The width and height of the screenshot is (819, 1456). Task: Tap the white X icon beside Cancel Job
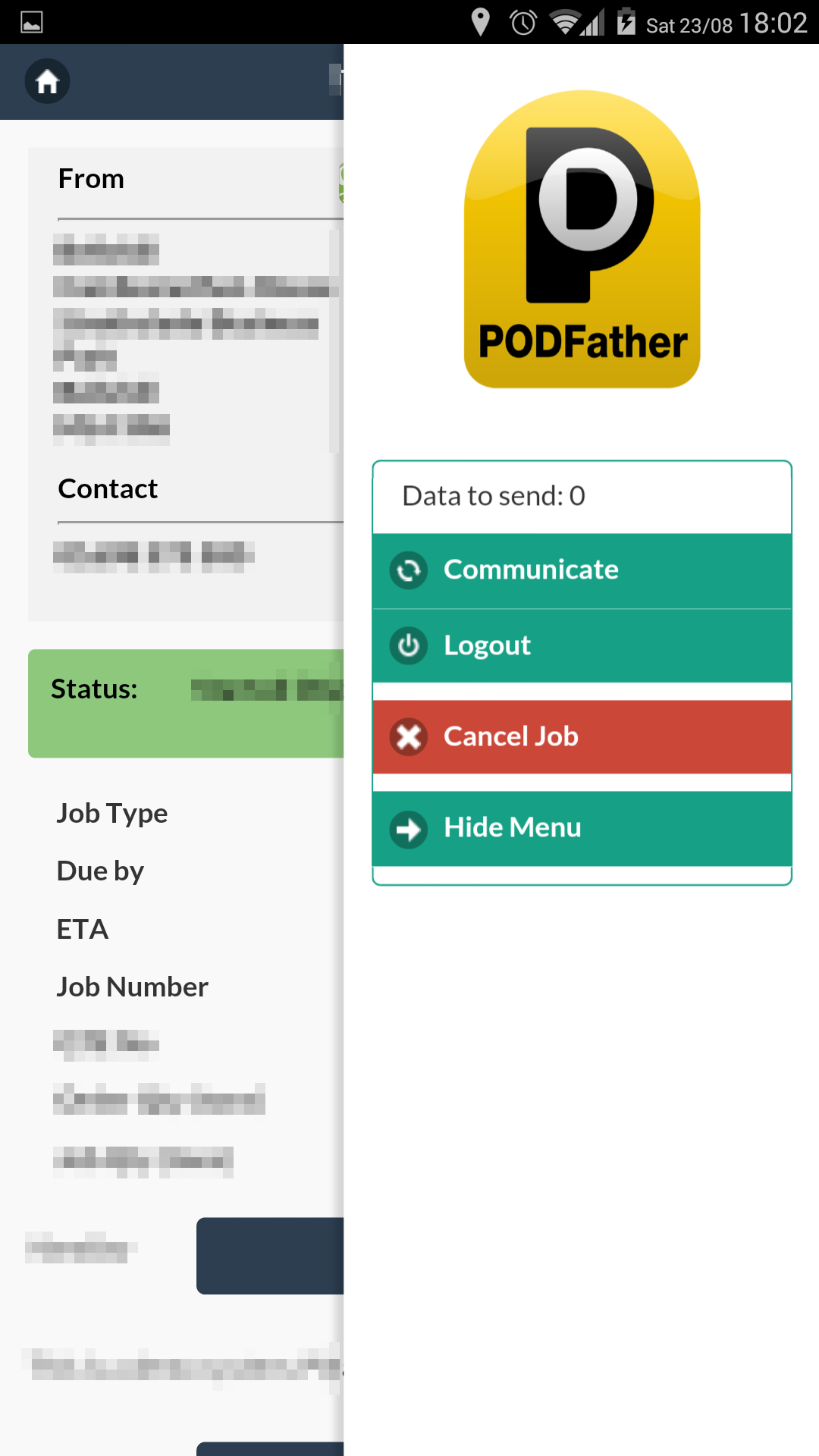[408, 736]
